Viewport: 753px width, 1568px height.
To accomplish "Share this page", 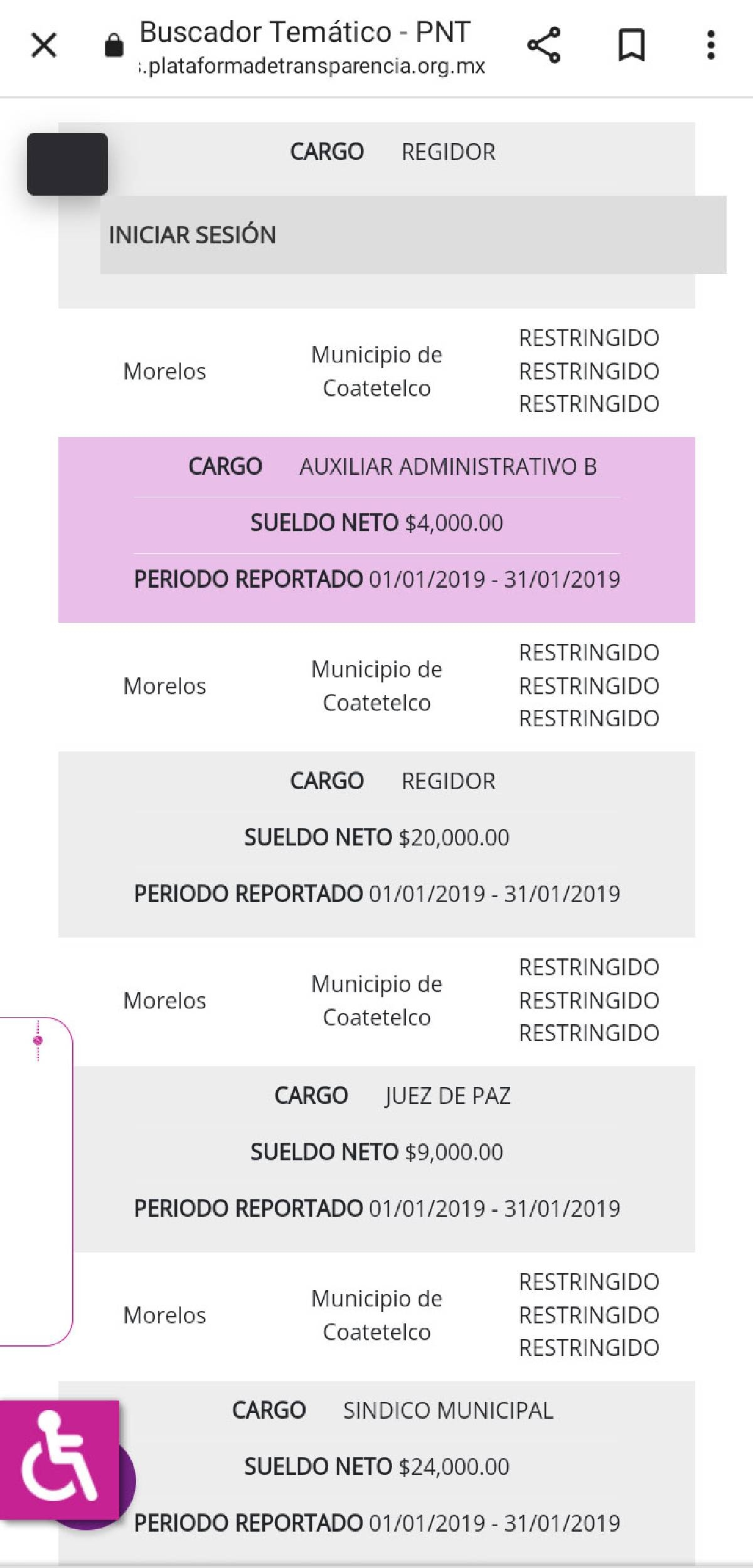I will pyautogui.click(x=543, y=45).
